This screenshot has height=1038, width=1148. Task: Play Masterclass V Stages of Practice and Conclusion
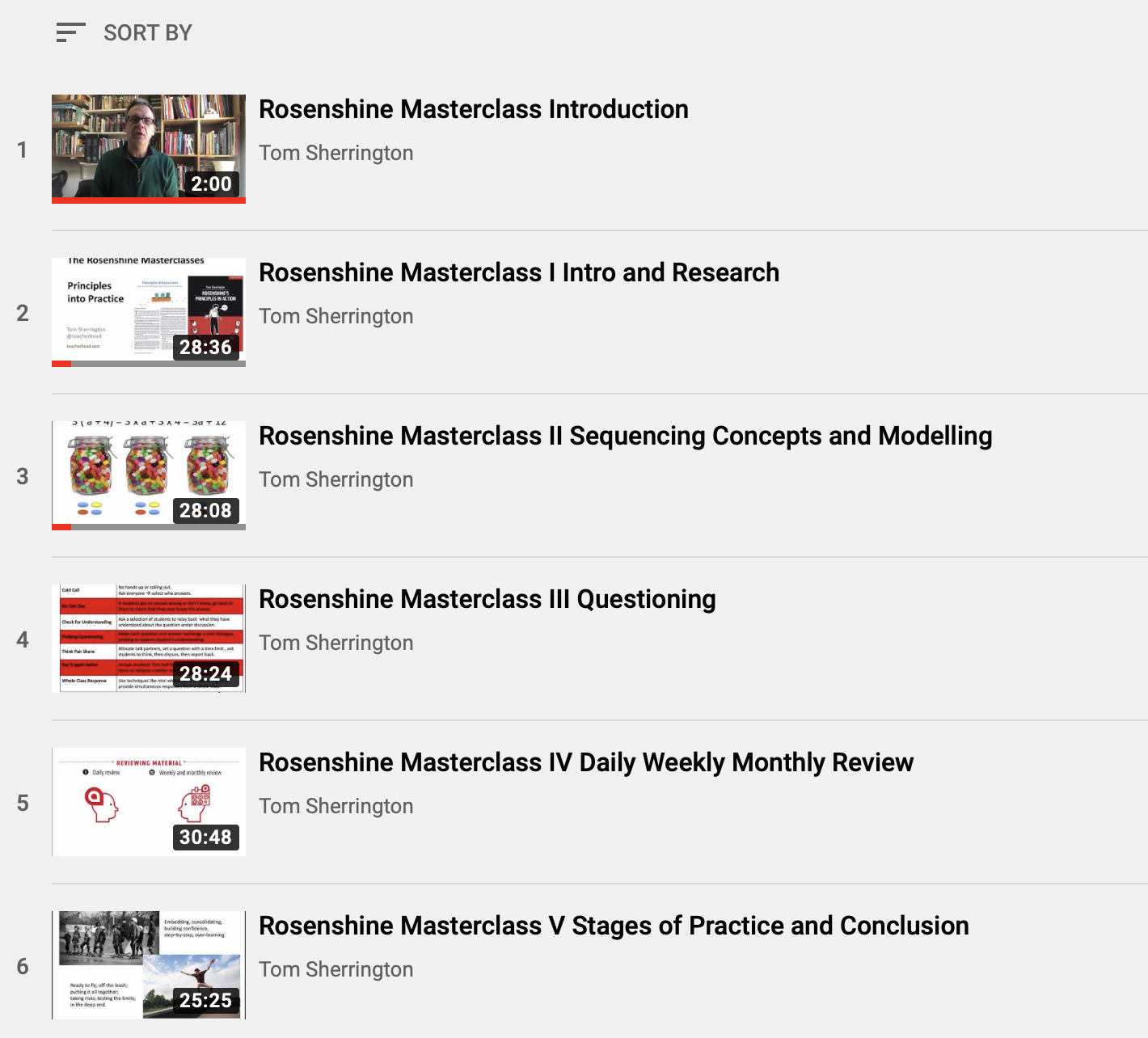[x=149, y=964]
